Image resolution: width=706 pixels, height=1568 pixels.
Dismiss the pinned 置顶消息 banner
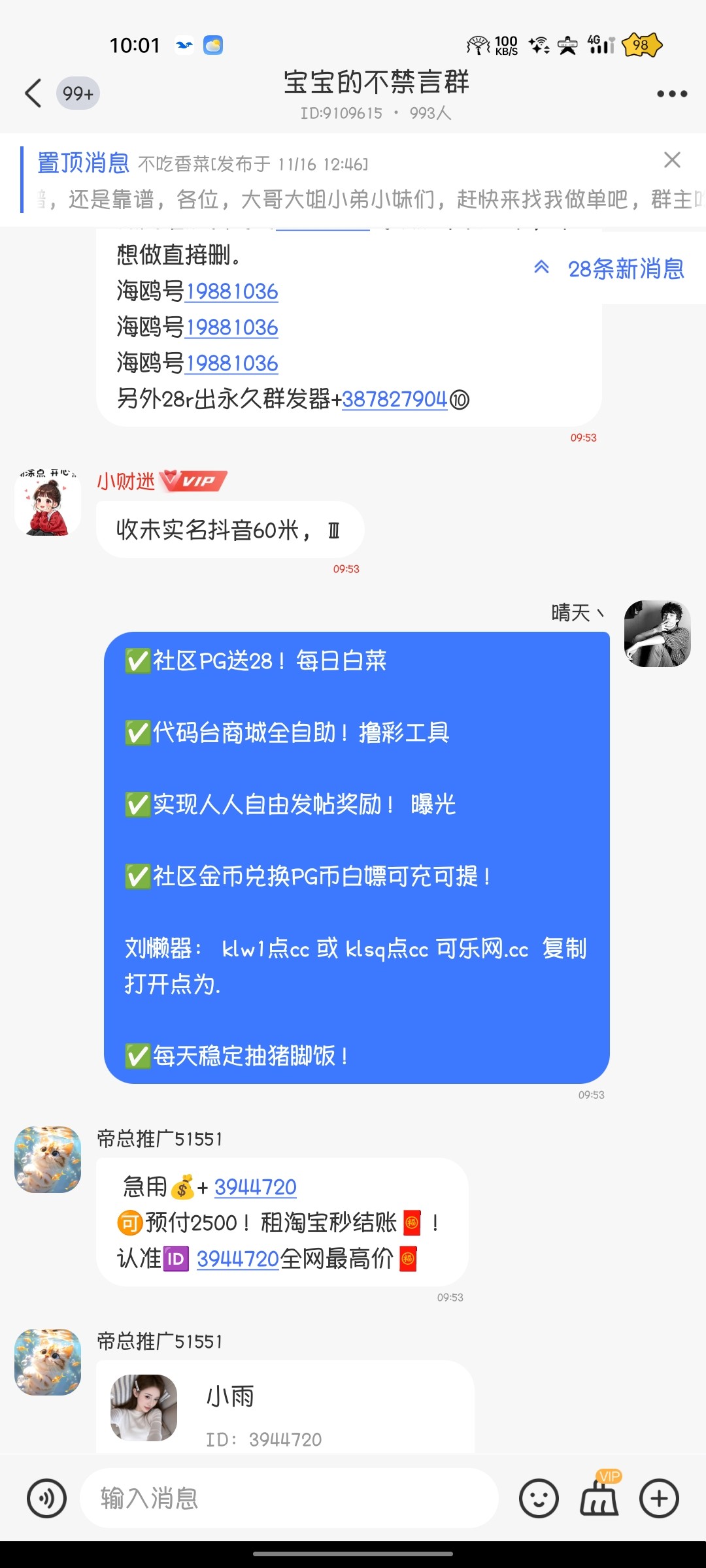(672, 160)
